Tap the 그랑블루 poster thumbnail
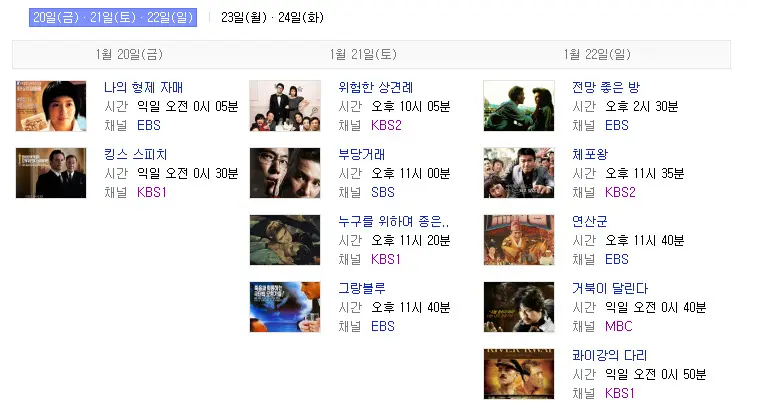This screenshot has width=758, height=418. (285, 307)
